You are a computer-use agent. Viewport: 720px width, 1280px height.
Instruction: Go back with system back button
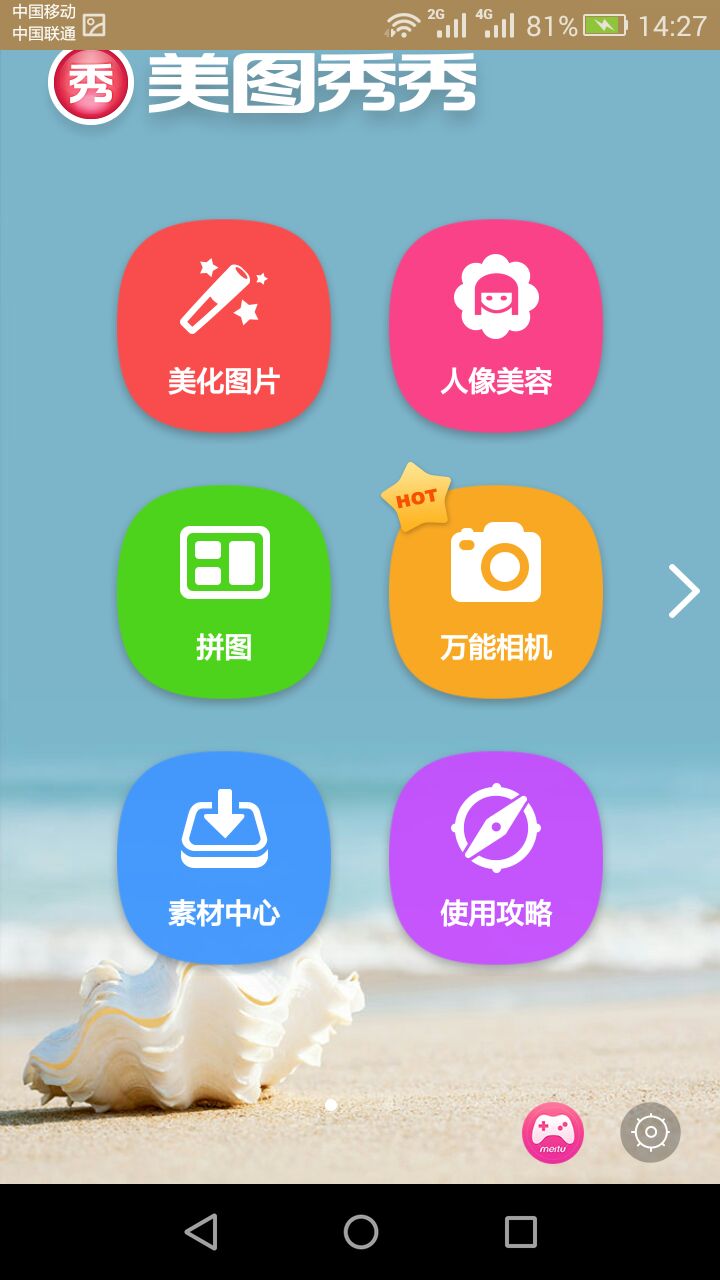(201, 1232)
